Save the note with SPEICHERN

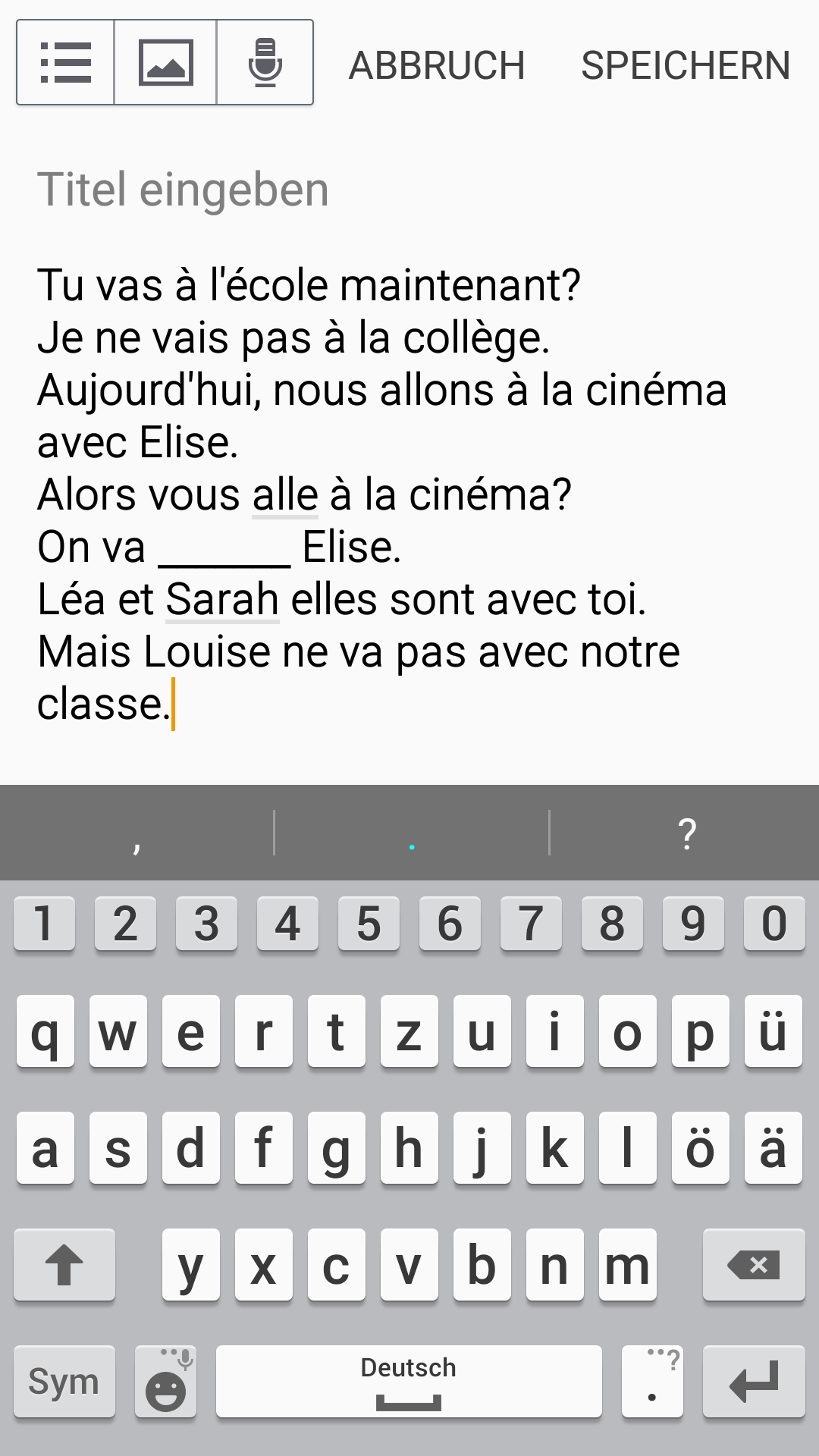point(686,65)
